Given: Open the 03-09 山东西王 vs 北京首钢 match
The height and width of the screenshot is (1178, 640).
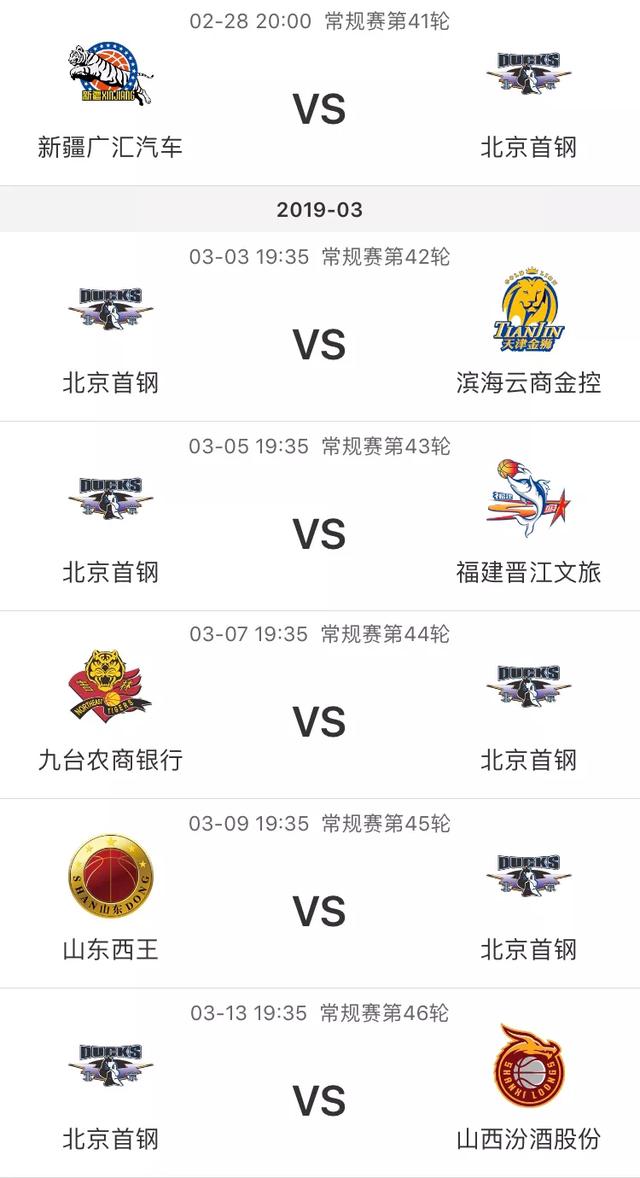Looking at the screenshot, I should tap(320, 911).
